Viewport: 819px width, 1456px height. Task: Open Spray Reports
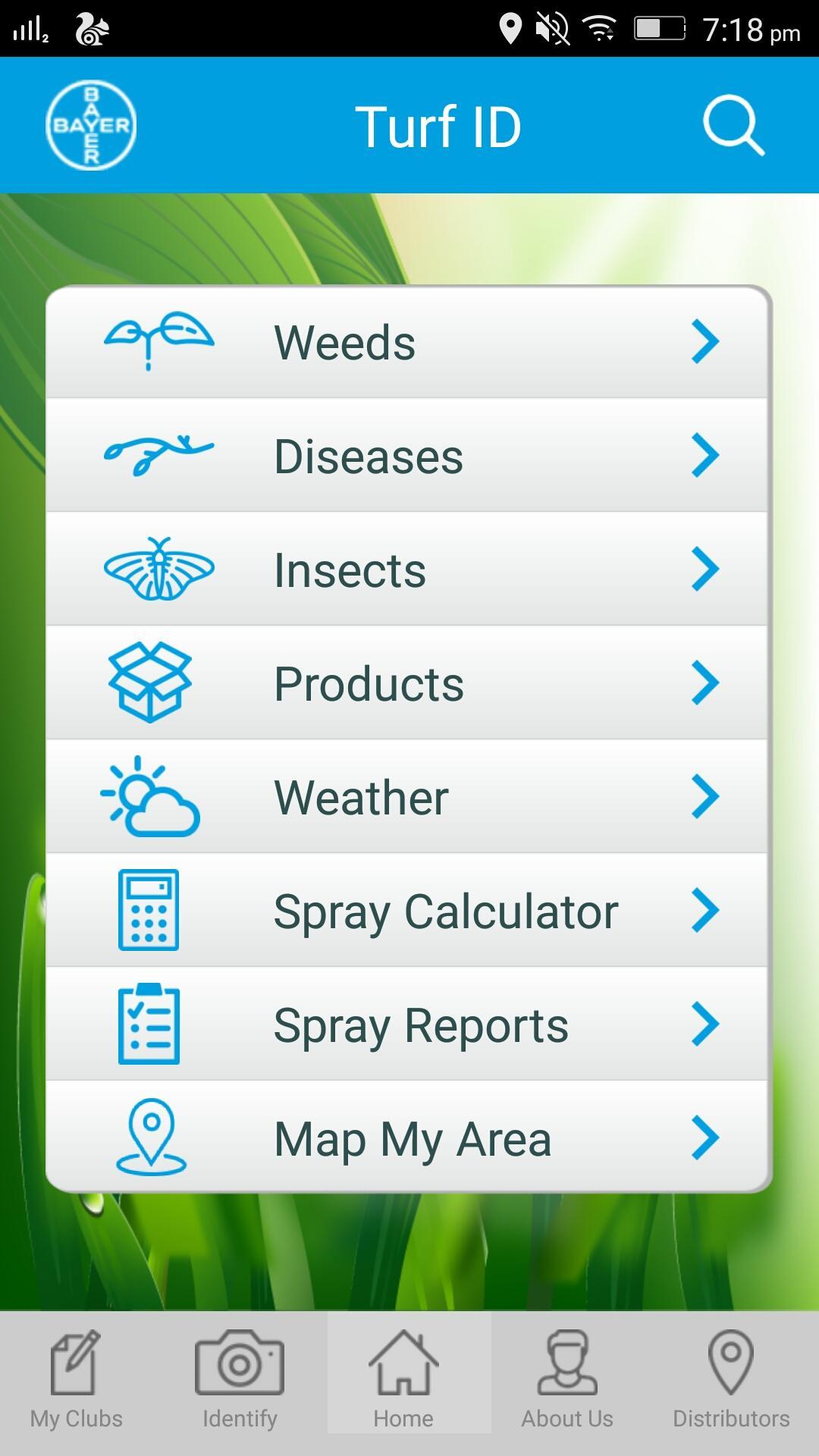coord(408,1025)
